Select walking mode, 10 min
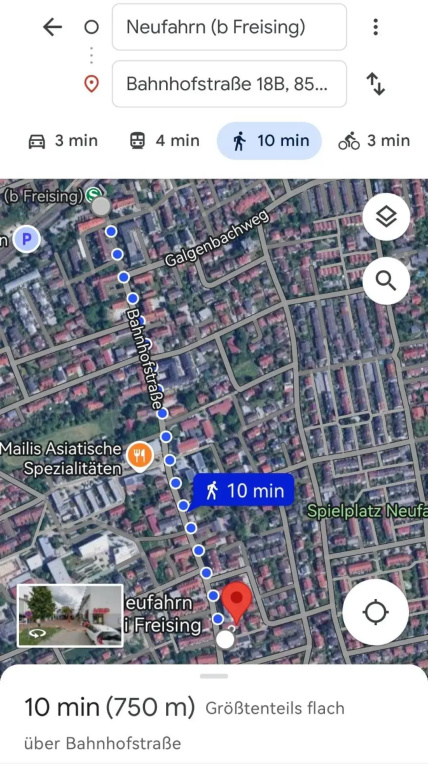The height and width of the screenshot is (768, 428). 269,141
